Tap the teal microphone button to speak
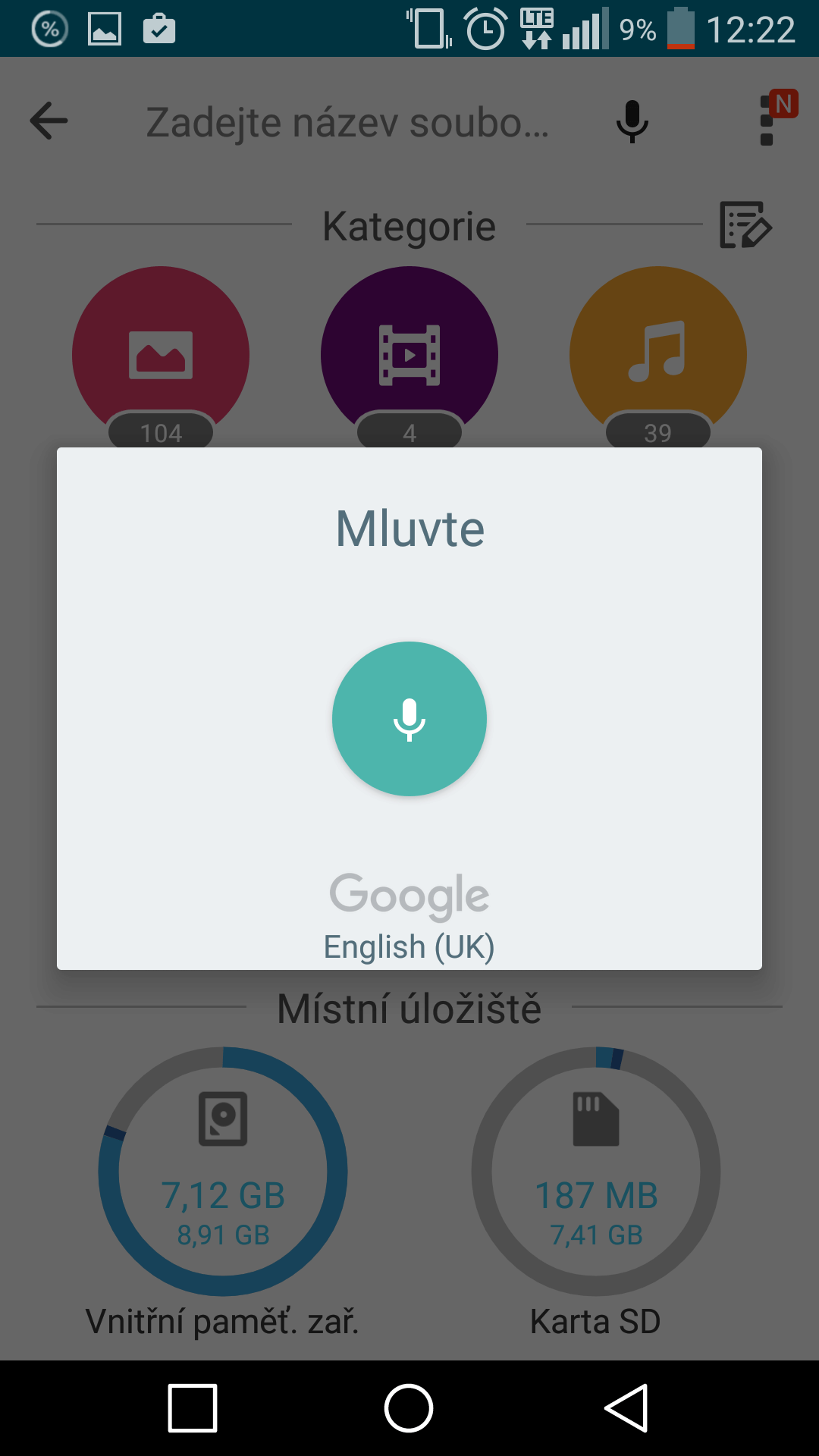Screen dimensions: 819x1456 coord(409,719)
